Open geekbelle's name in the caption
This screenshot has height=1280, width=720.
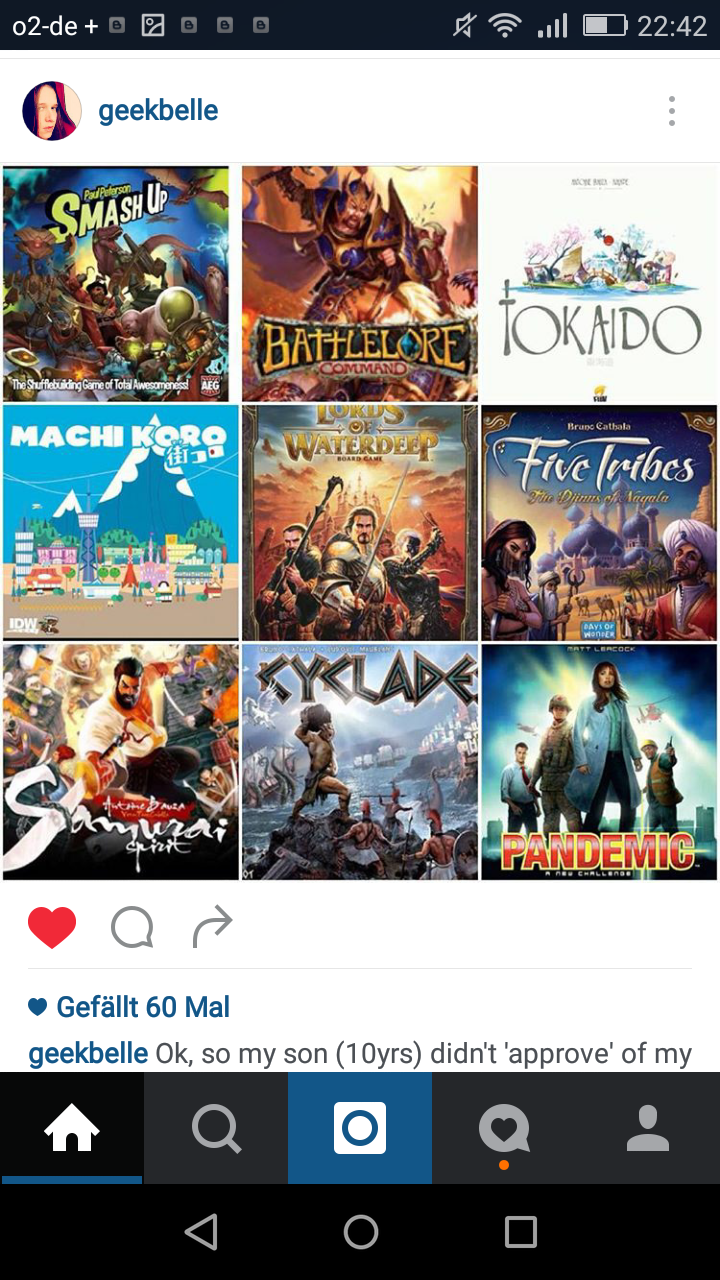[x=88, y=1053]
